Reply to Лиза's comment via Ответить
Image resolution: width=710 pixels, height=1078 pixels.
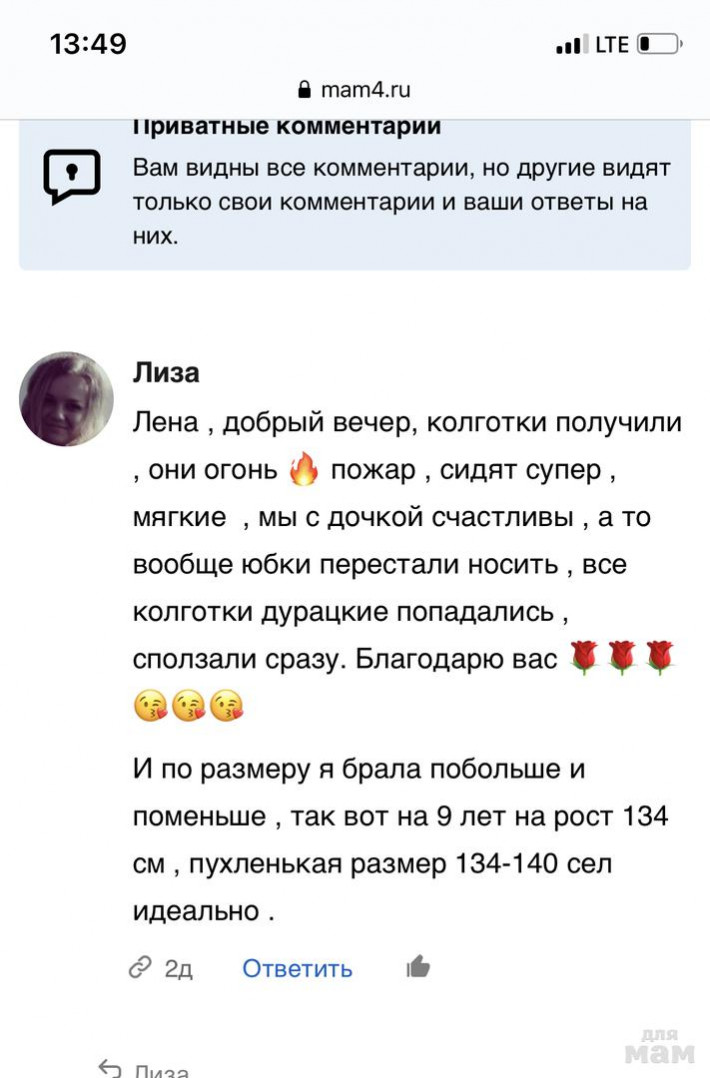pos(297,968)
